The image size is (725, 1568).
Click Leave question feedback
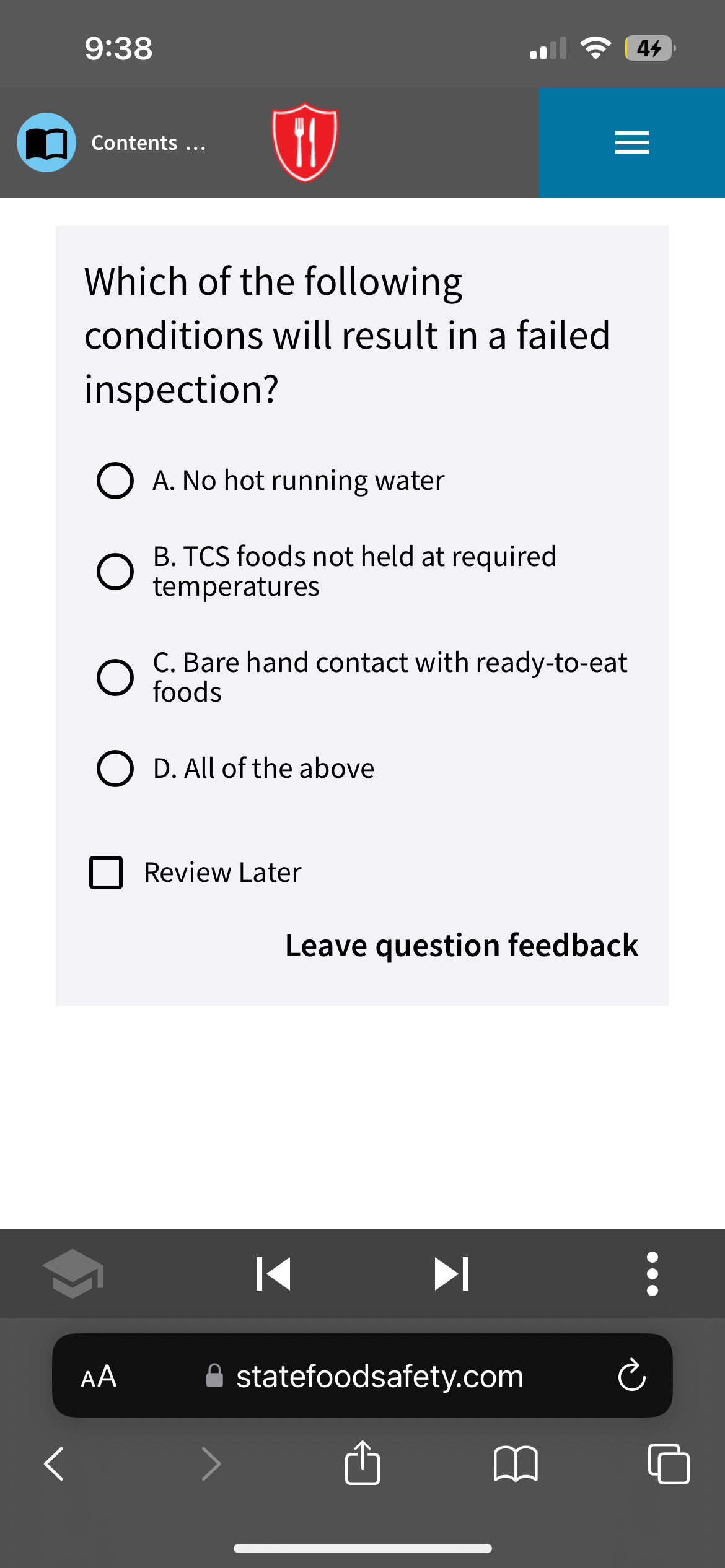pos(462,946)
